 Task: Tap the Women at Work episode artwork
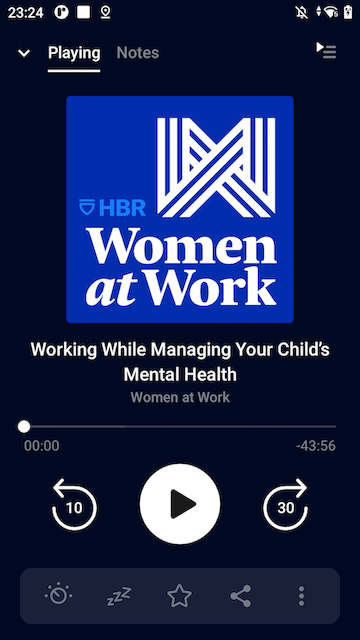tap(180, 209)
